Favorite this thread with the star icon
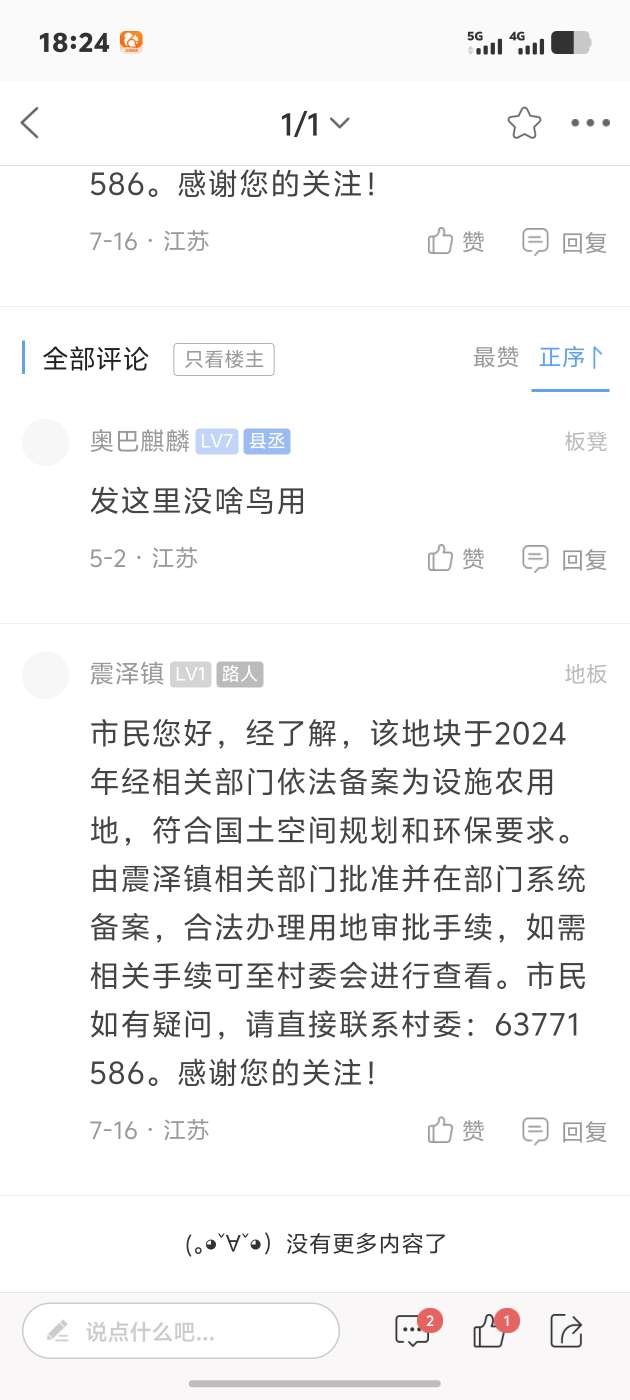 click(x=524, y=124)
